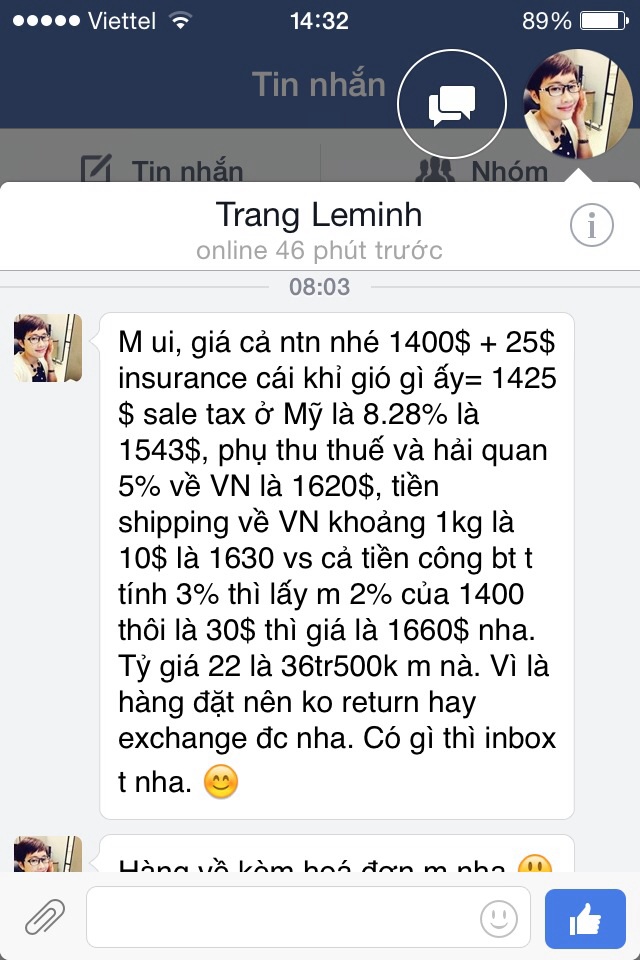Switch to the Nhóm tab
Viewport: 640px width, 960px height.
[x=482, y=170]
